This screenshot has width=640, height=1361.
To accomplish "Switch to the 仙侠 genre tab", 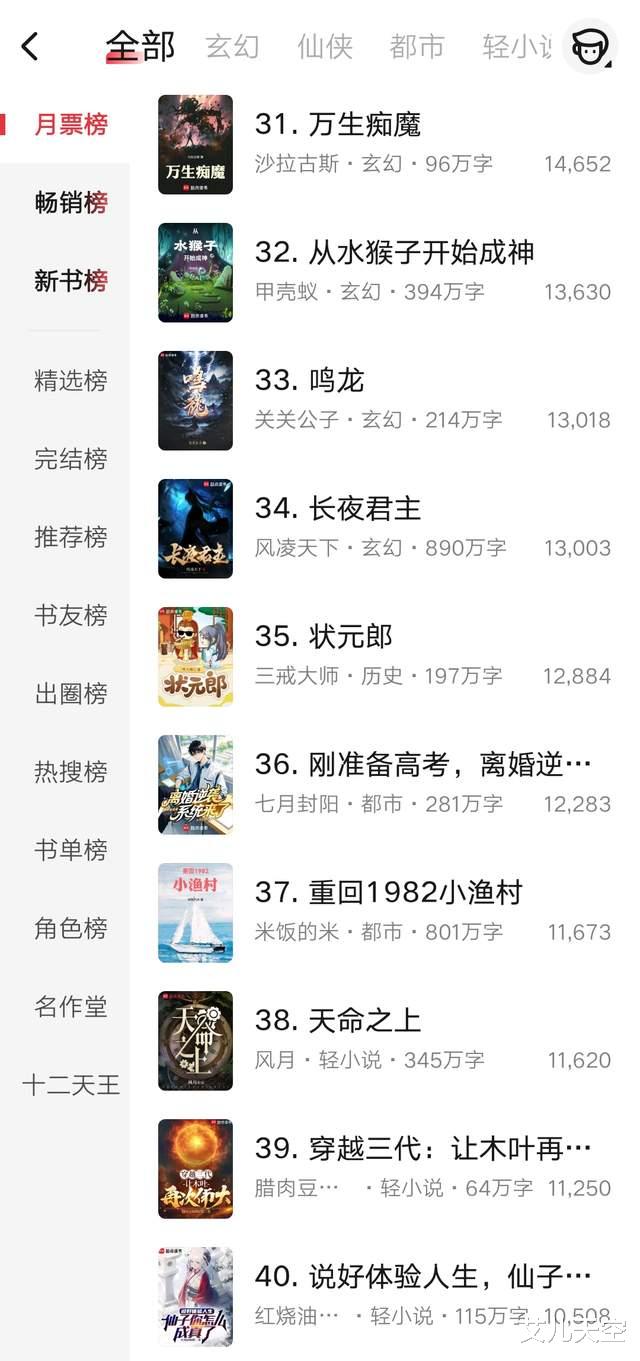I will pyautogui.click(x=324, y=46).
